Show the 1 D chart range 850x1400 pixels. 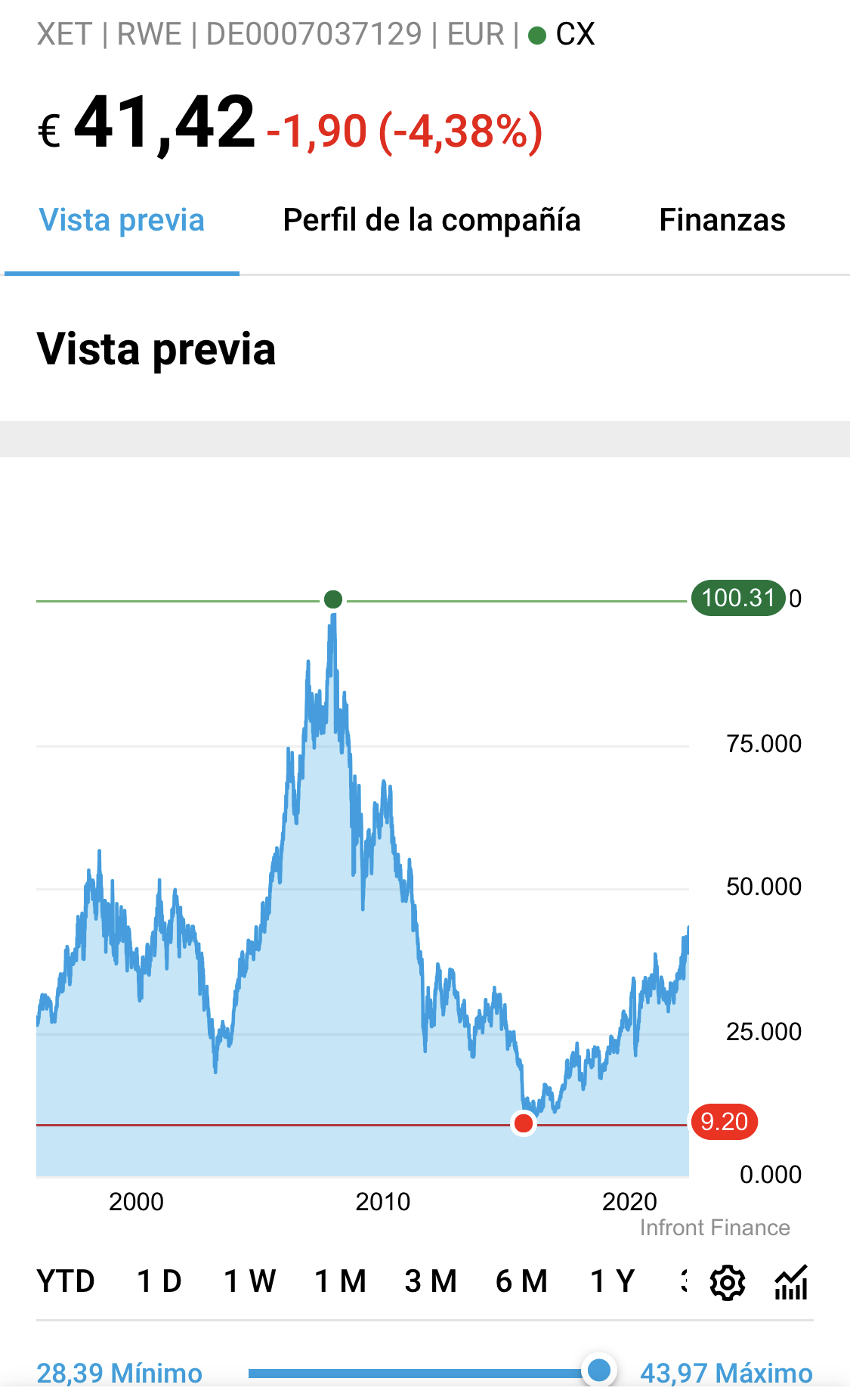point(159,1281)
